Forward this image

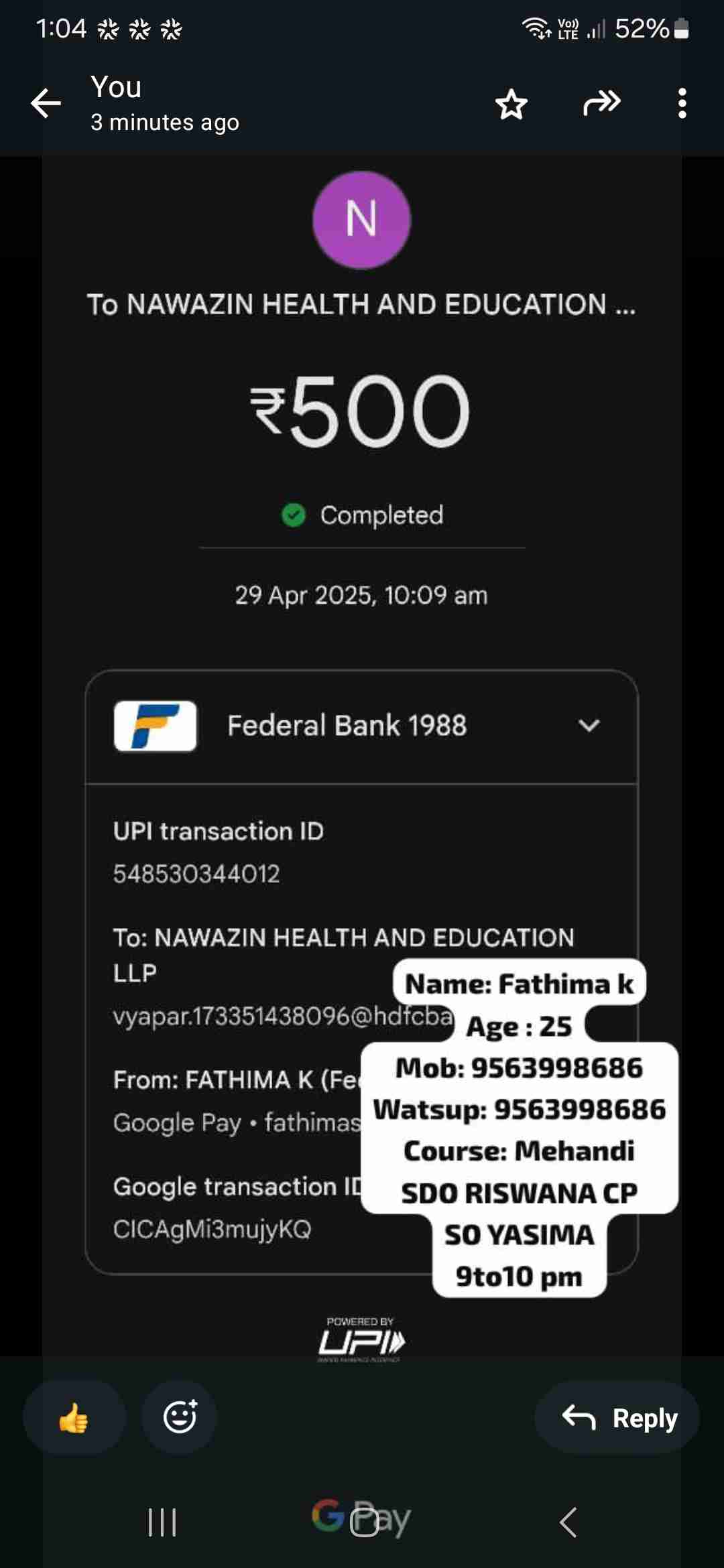(x=601, y=103)
